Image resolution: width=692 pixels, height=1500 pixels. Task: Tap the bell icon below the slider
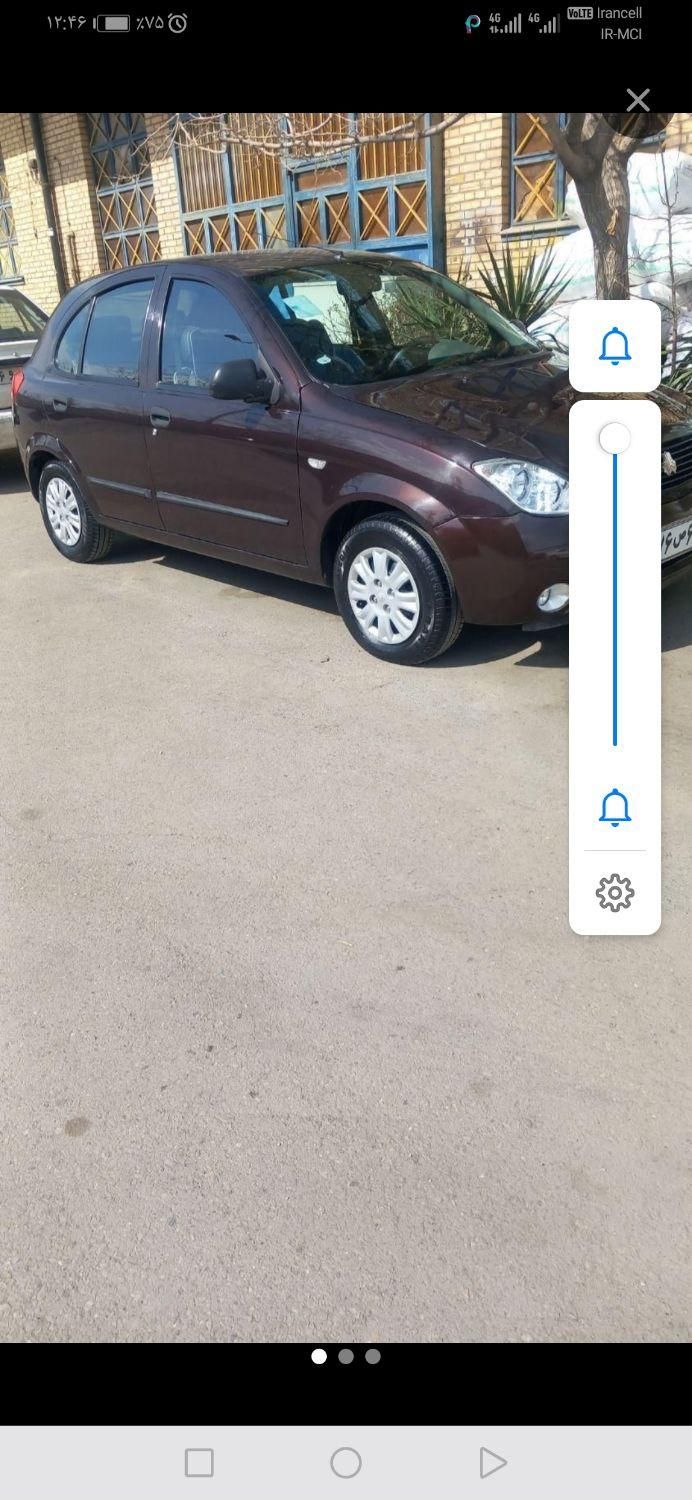coord(615,807)
